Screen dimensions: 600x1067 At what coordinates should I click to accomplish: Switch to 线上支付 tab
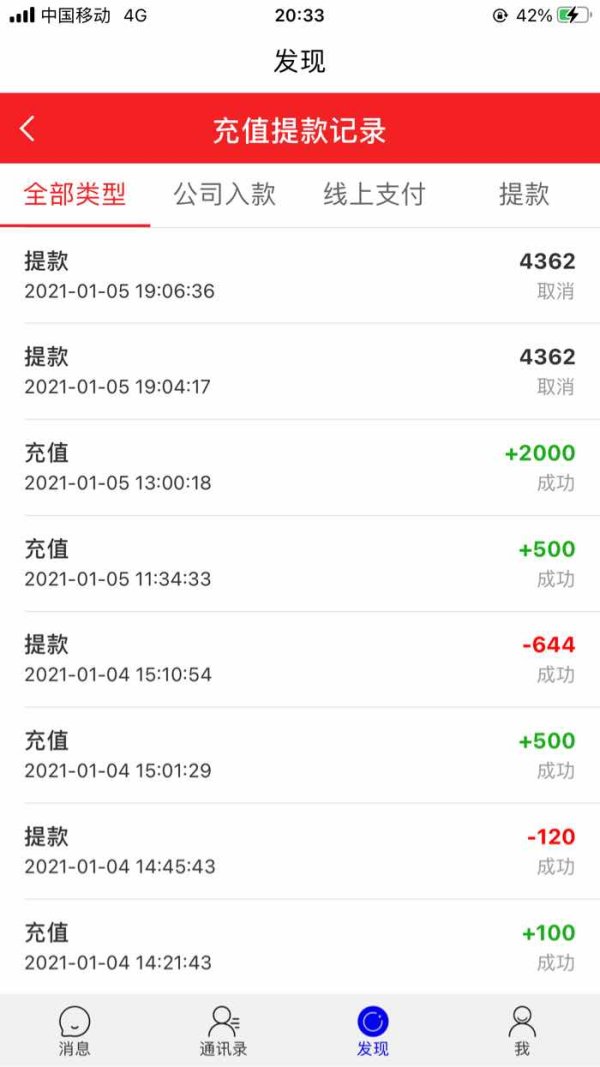coord(374,195)
